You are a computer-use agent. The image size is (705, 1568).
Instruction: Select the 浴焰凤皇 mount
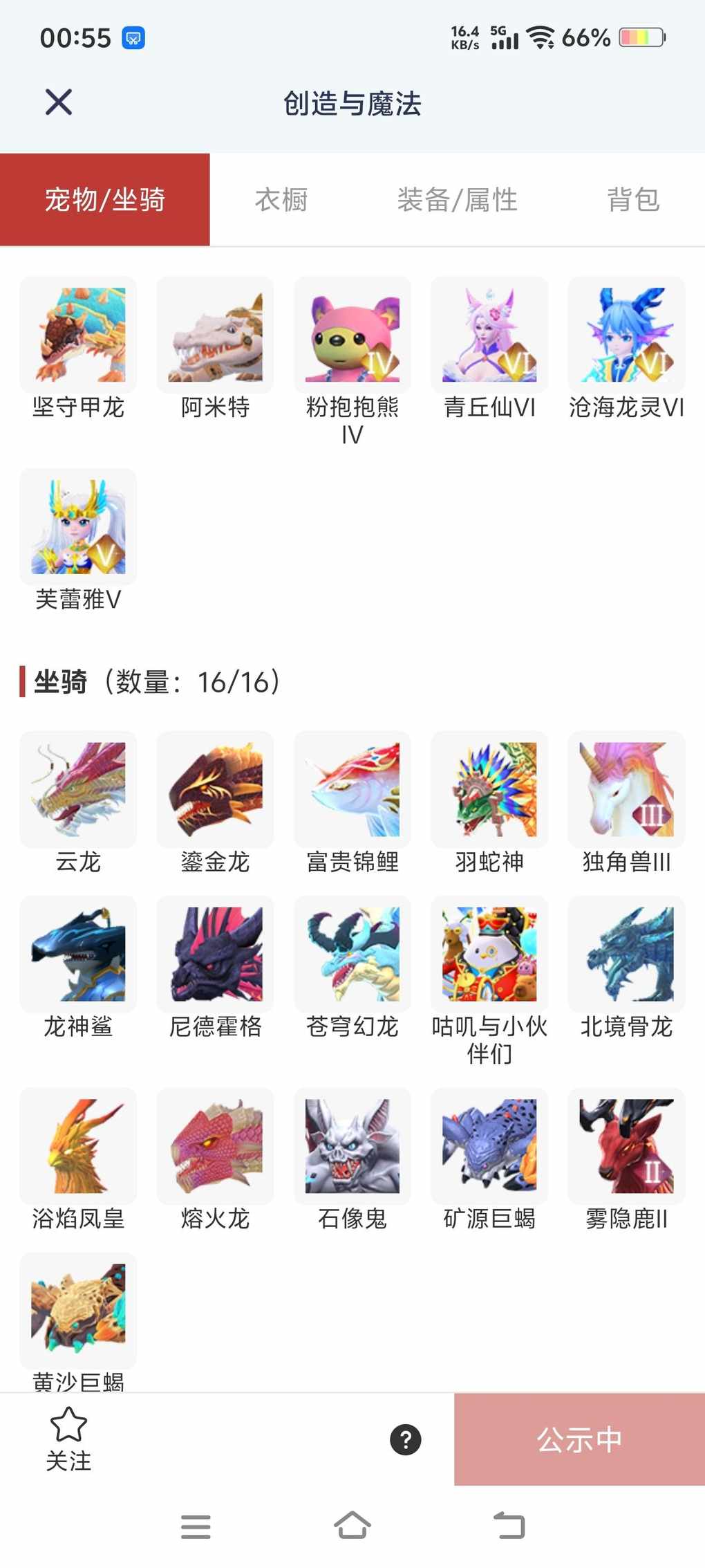(x=78, y=1146)
